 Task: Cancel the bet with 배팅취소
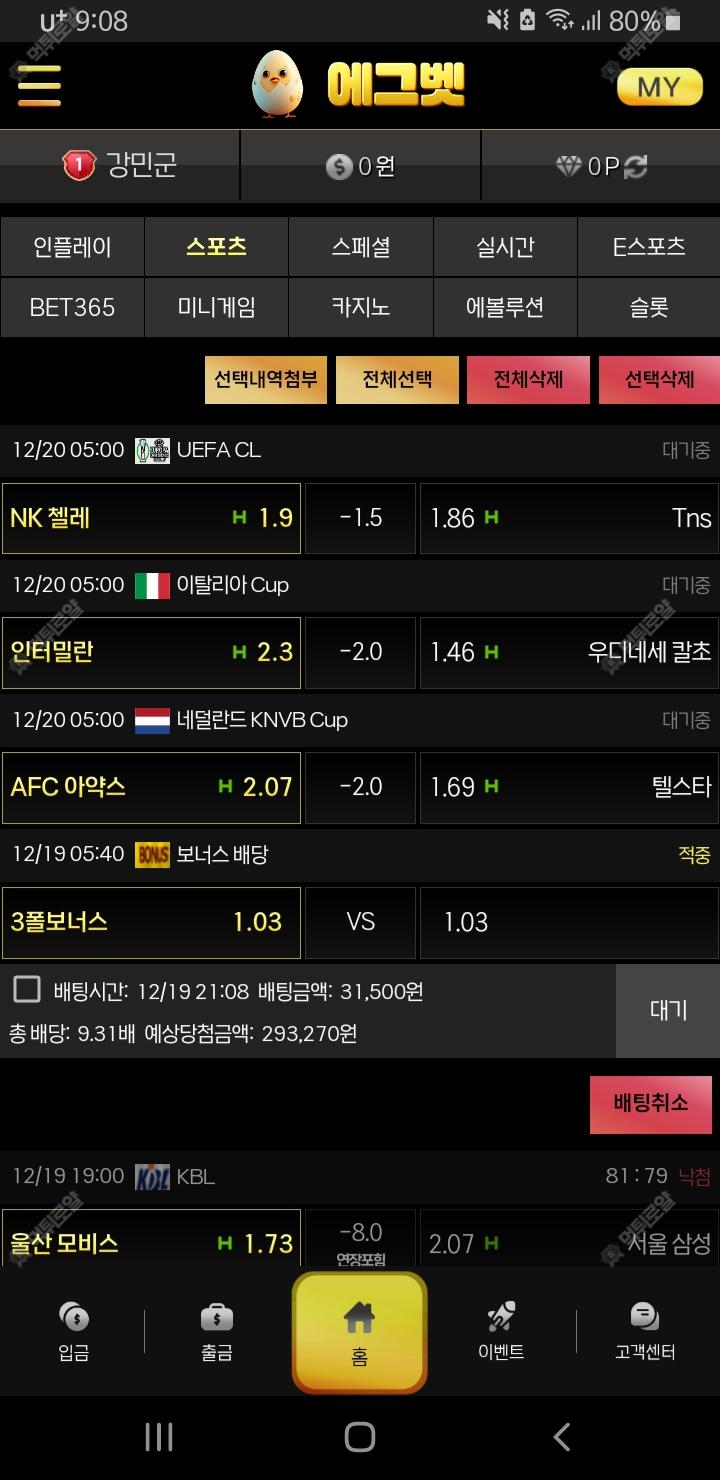(x=650, y=1104)
